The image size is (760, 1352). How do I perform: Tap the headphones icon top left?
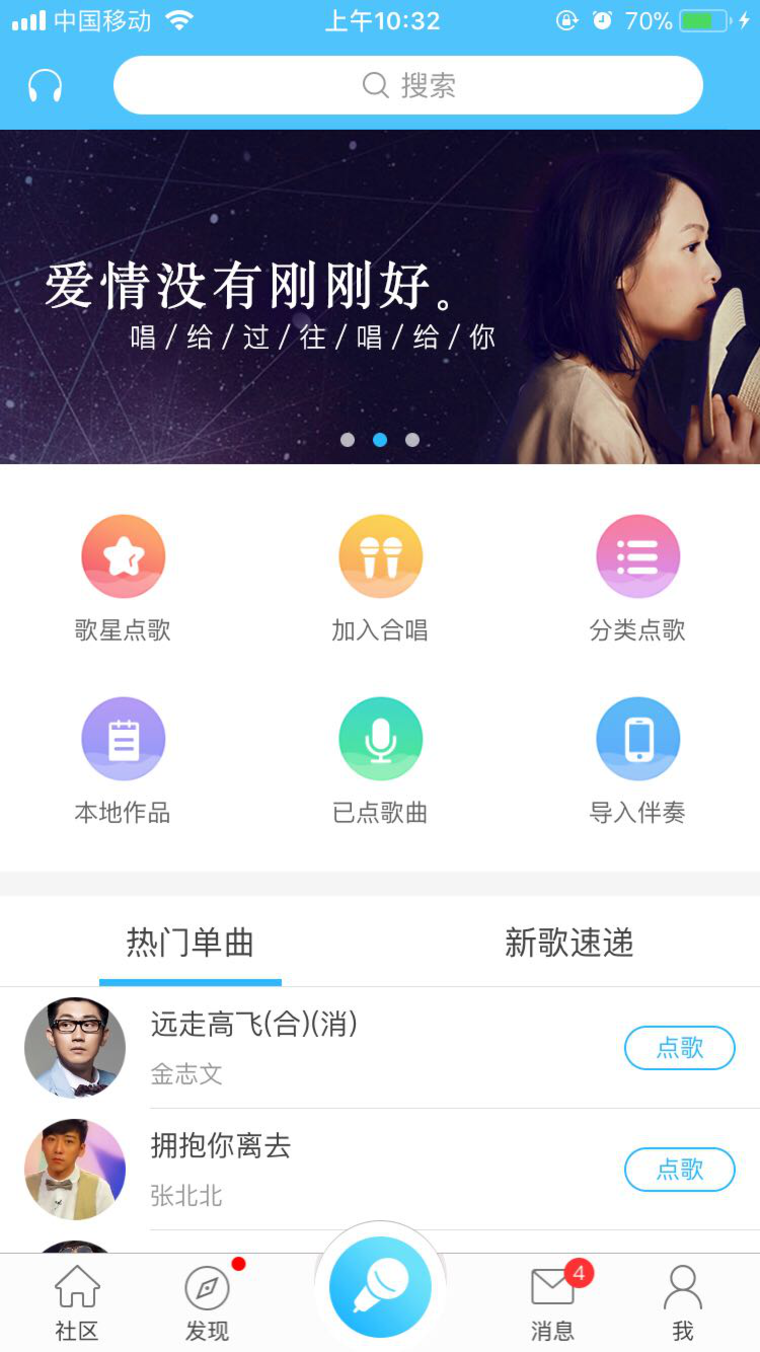[x=42, y=85]
